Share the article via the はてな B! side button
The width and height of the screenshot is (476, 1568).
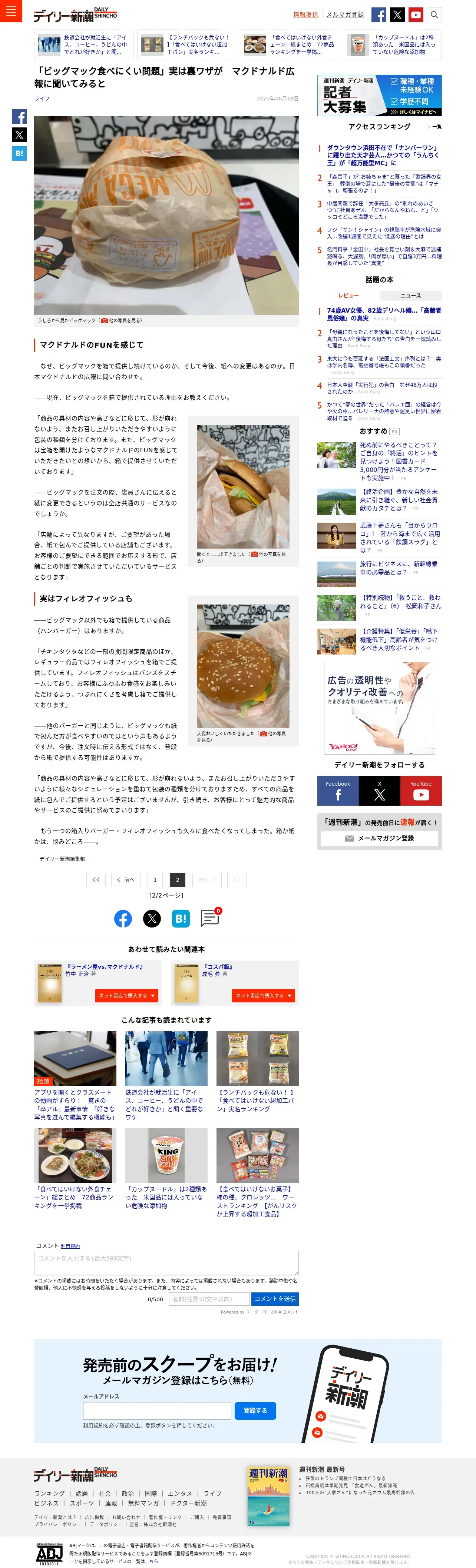[x=19, y=153]
